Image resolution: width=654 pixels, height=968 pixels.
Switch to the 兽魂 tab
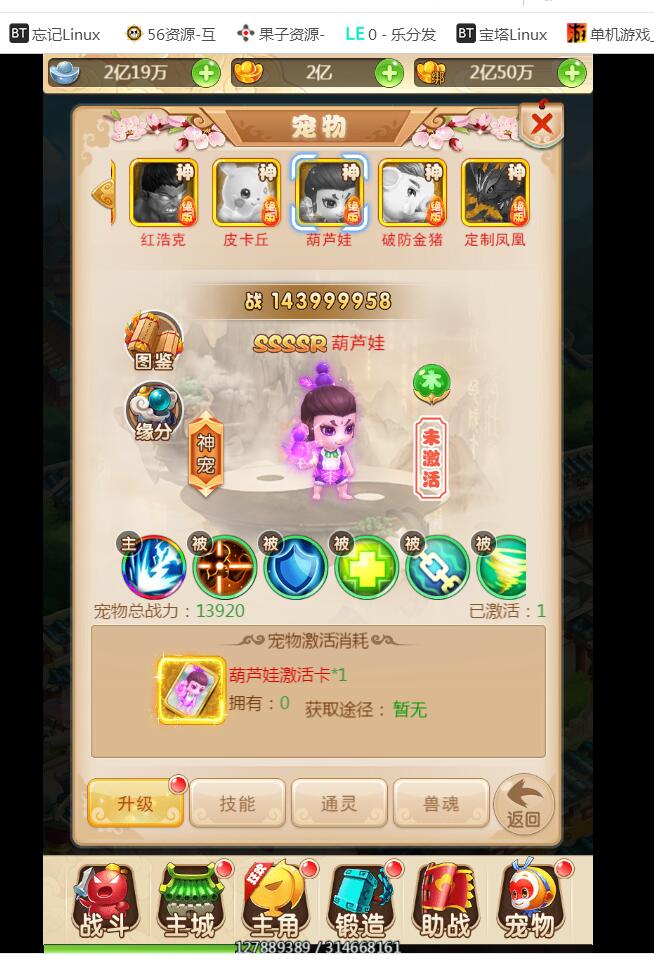click(x=441, y=803)
